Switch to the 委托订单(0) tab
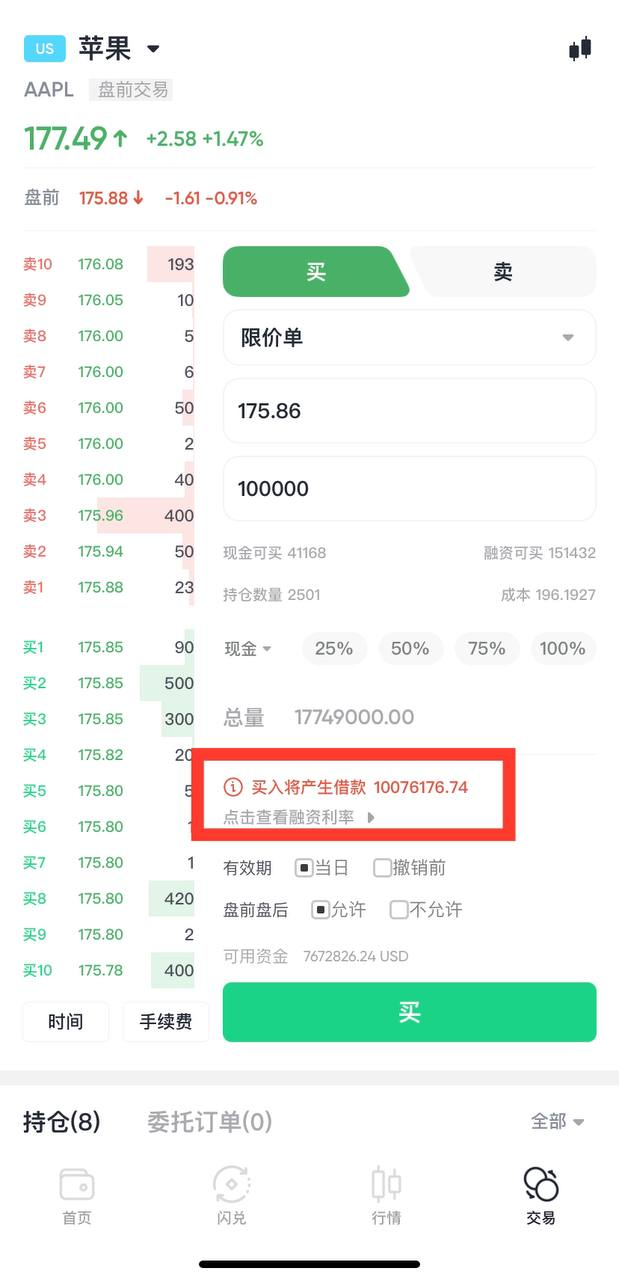Screen dimensions: 619x1280 [209, 1122]
